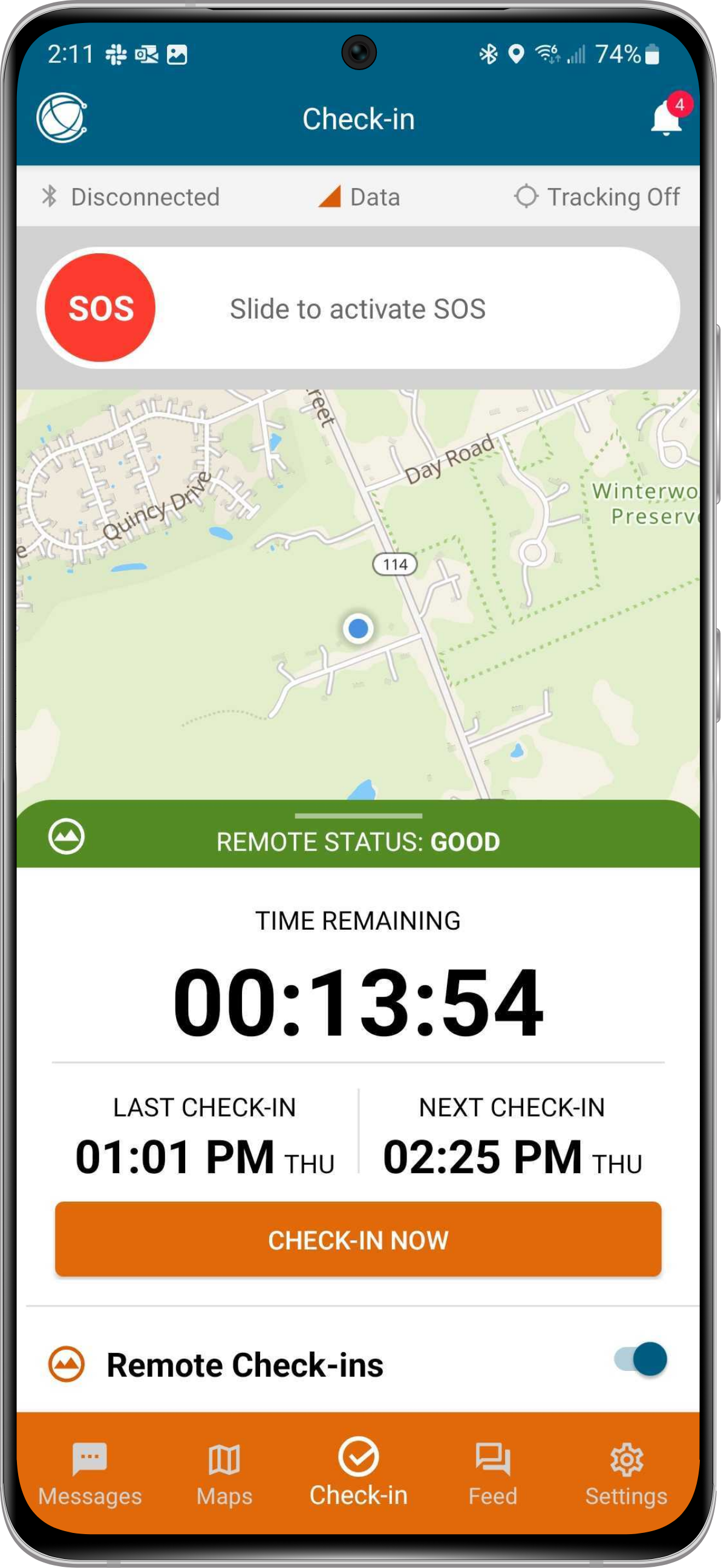Select the Check-in tab

(x=358, y=1473)
